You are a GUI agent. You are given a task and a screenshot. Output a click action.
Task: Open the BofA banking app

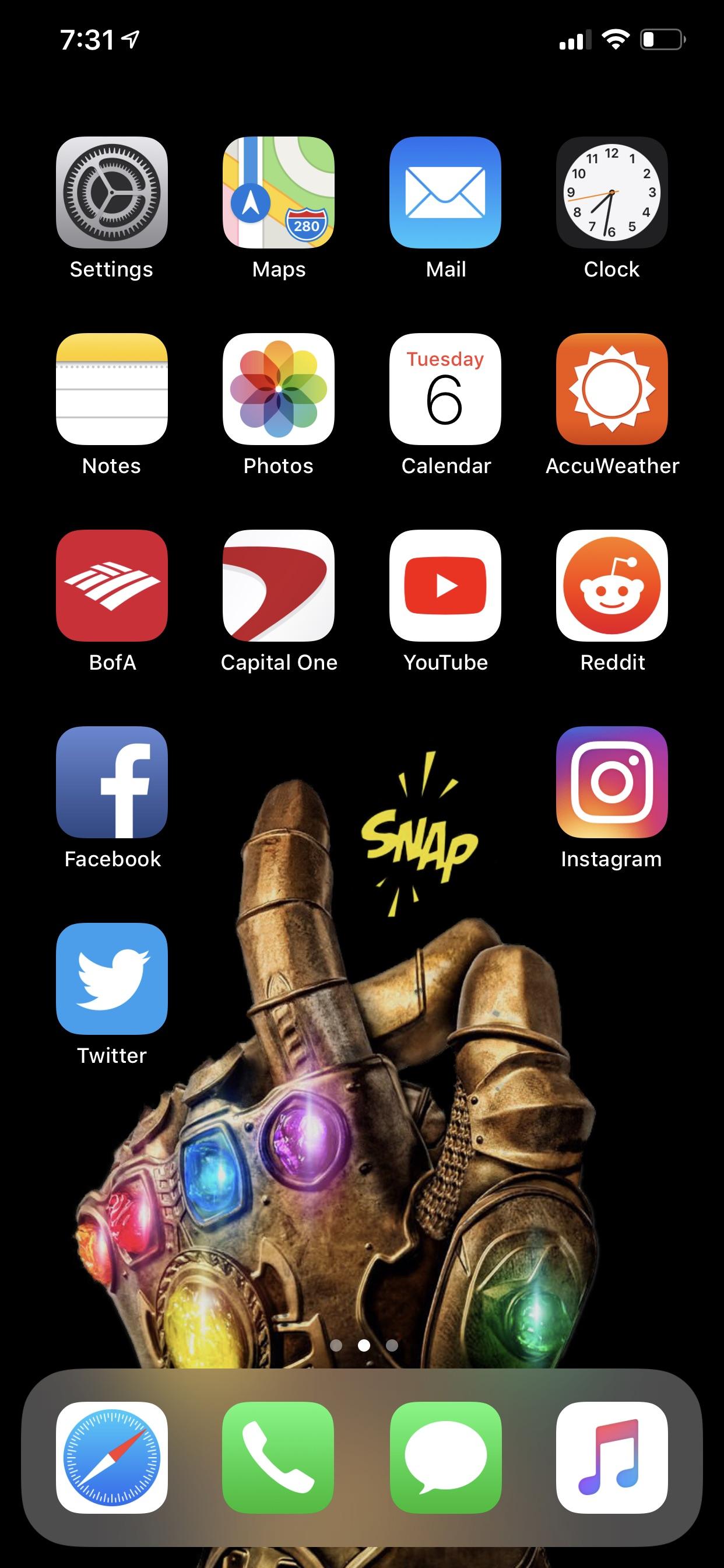click(112, 586)
